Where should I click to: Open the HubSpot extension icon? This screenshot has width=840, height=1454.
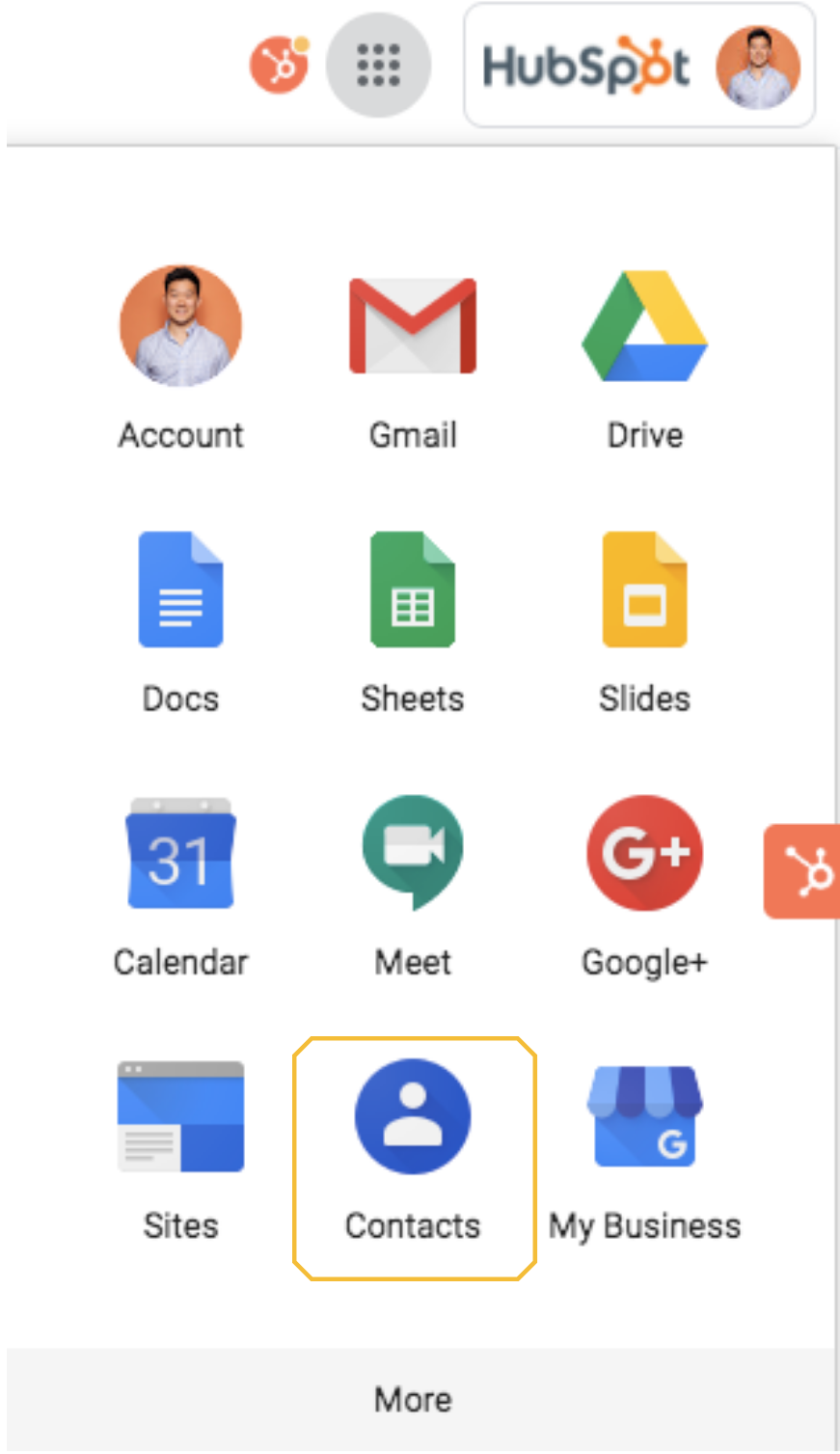279,66
